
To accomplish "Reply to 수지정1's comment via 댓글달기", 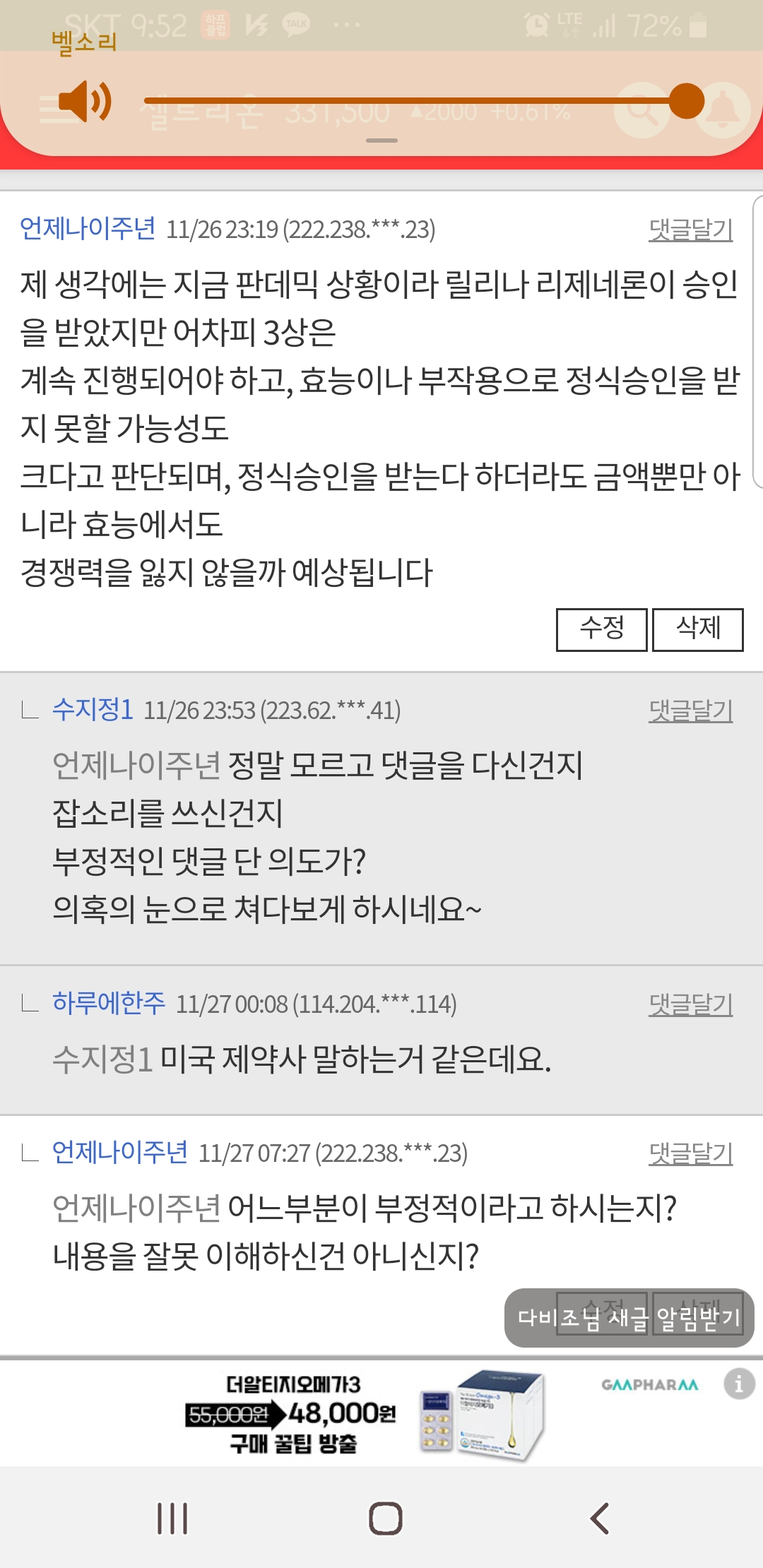I will pos(690,711).
